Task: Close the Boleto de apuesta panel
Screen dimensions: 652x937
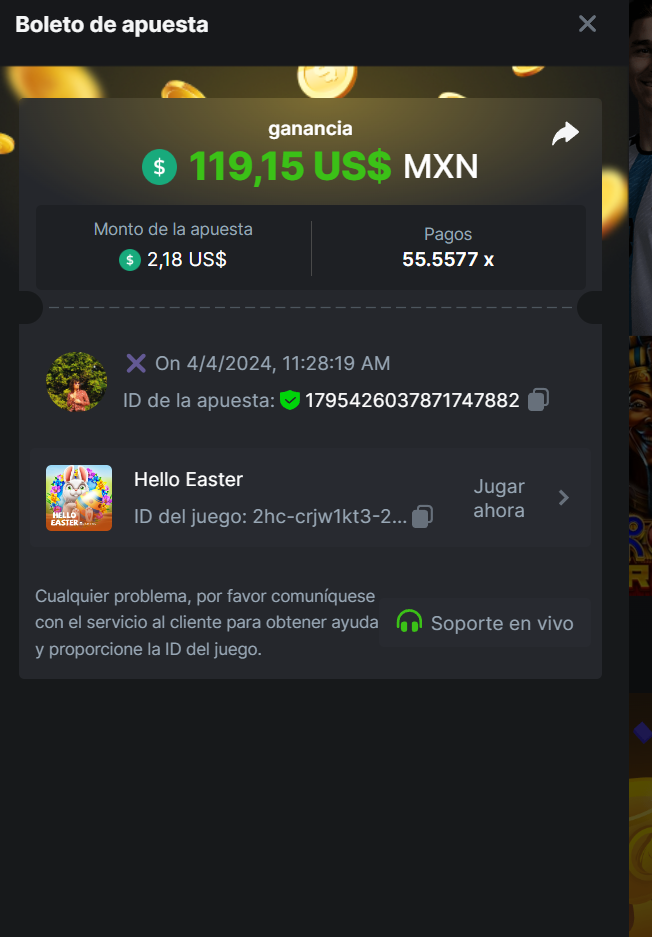Action: tap(587, 24)
